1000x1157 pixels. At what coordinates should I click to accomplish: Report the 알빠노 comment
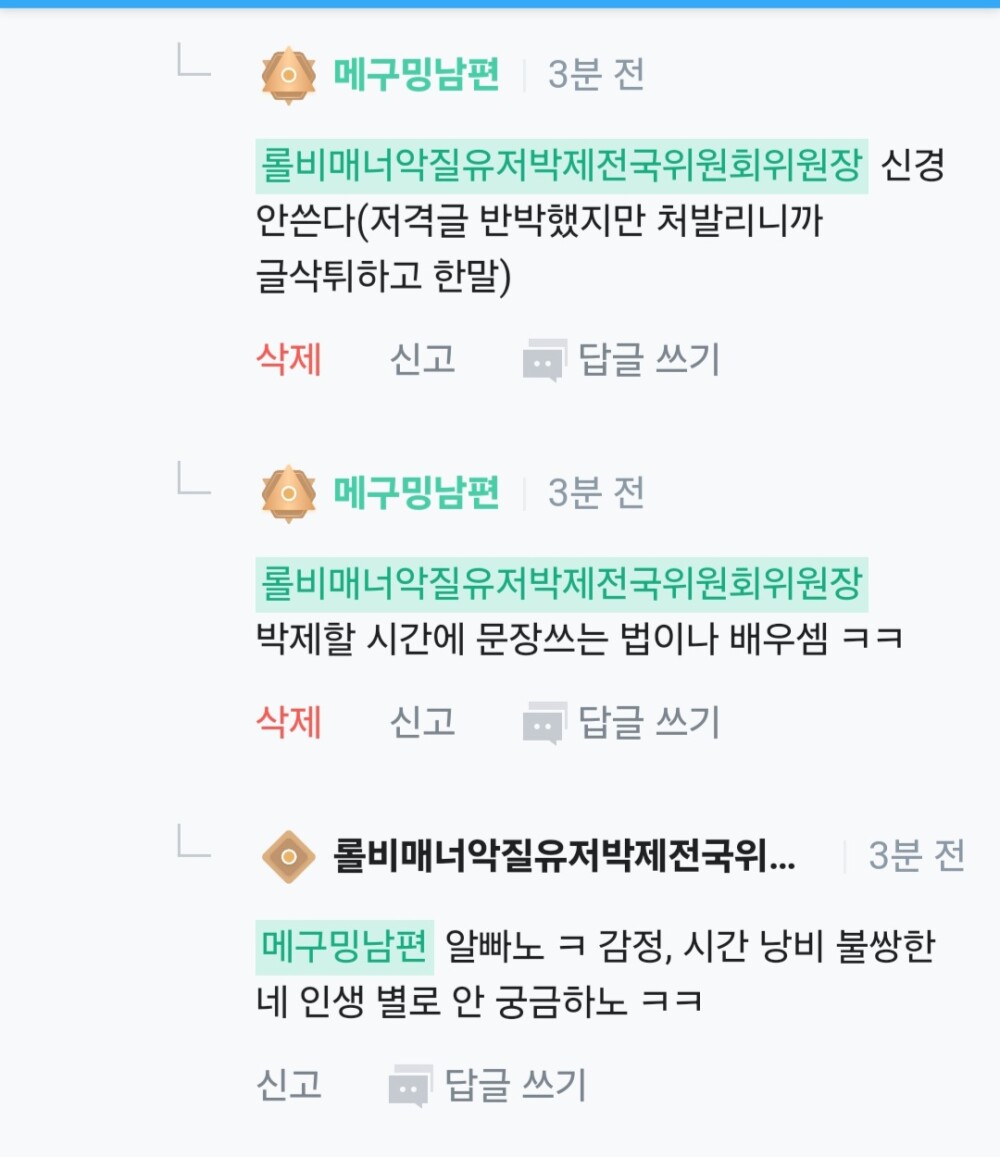289,1084
